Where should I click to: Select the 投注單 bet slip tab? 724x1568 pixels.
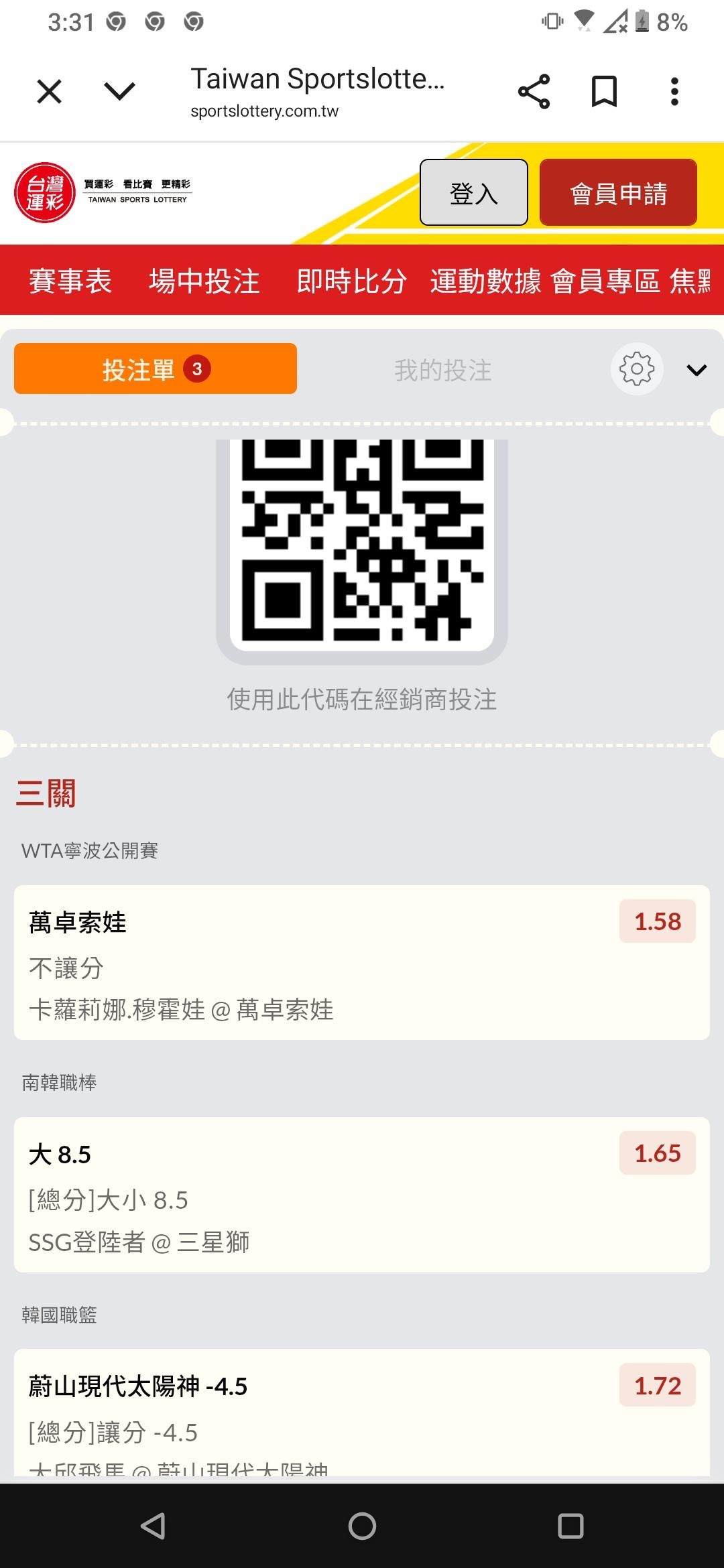pyautogui.click(x=156, y=369)
